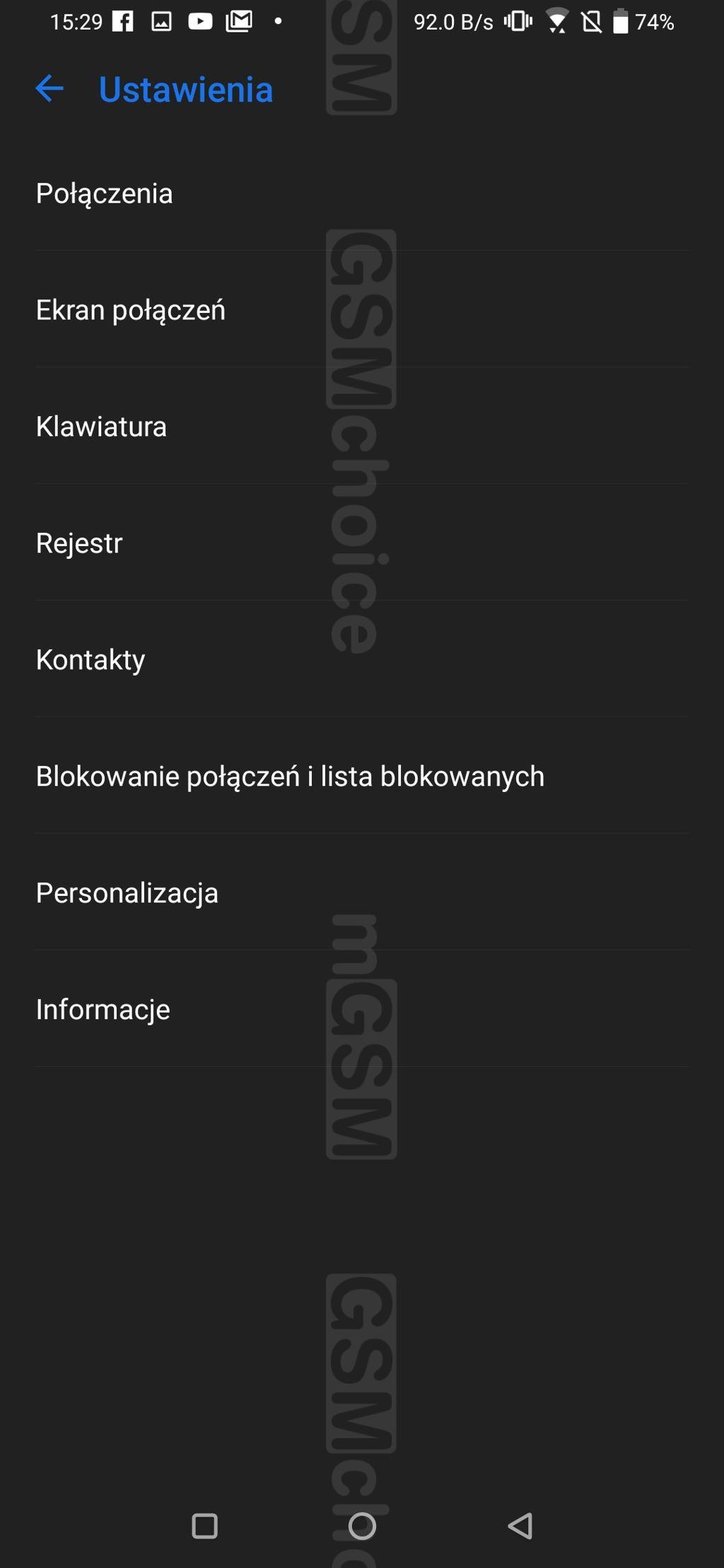Tap the system home button
This screenshot has width=724, height=1568.
(x=362, y=1526)
